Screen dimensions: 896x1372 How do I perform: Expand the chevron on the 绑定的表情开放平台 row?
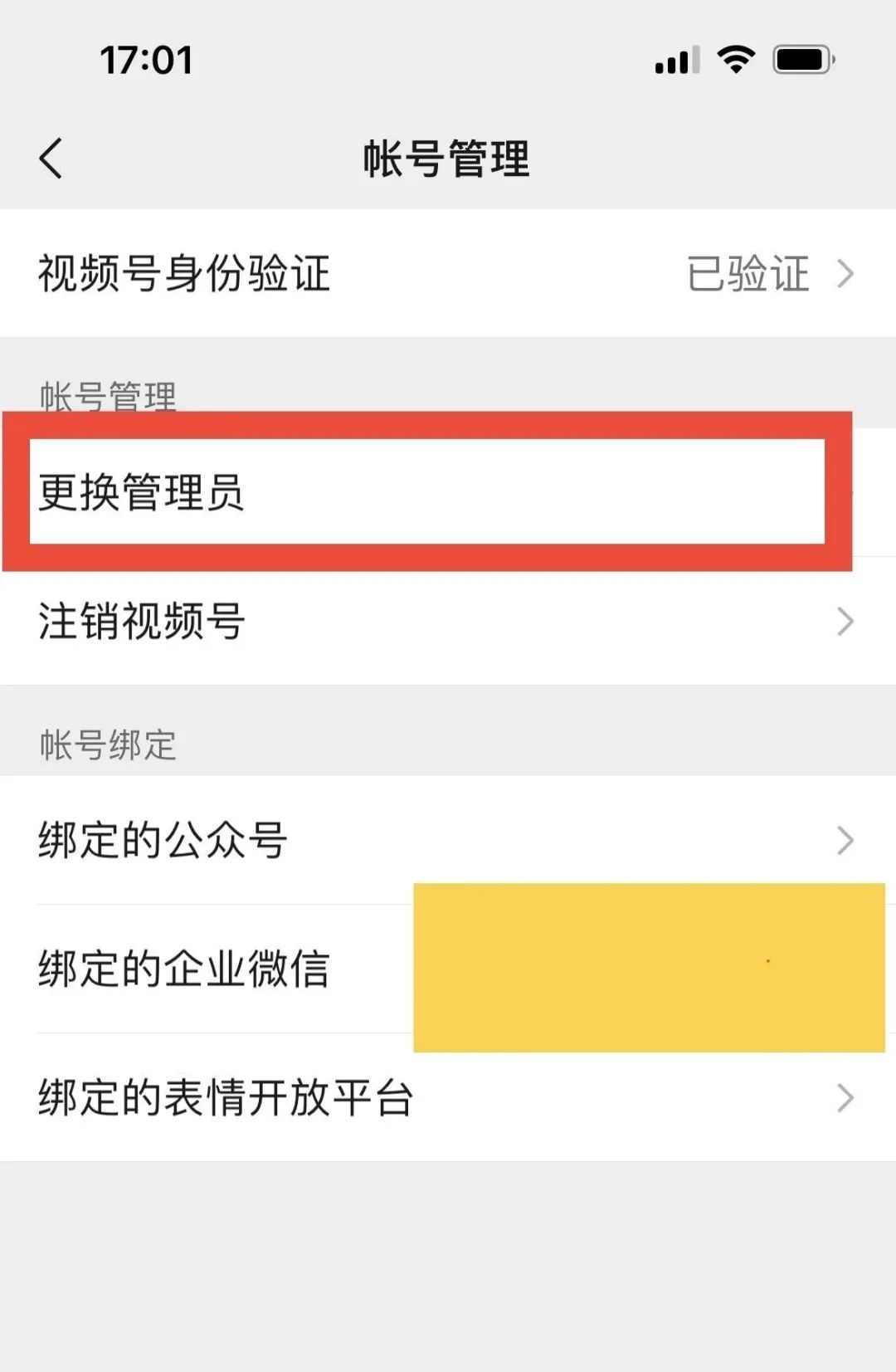845,1098
